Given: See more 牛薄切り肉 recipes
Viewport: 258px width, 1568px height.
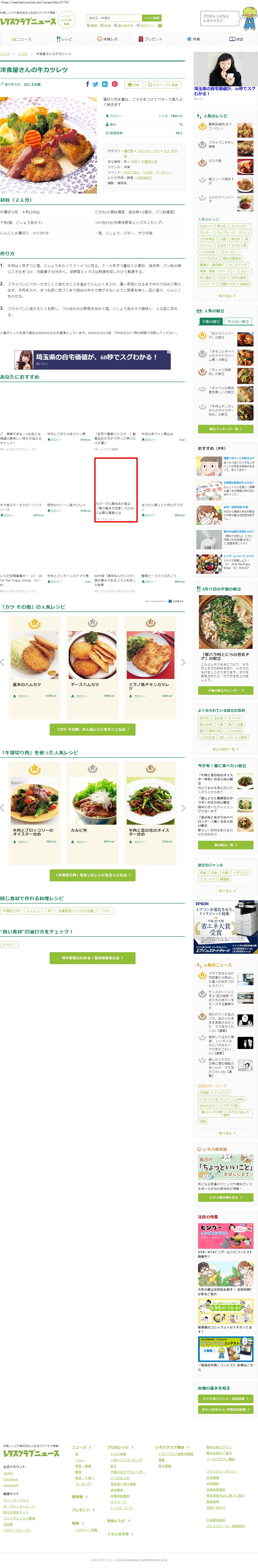Looking at the screenshot, I should coord(93,875).
